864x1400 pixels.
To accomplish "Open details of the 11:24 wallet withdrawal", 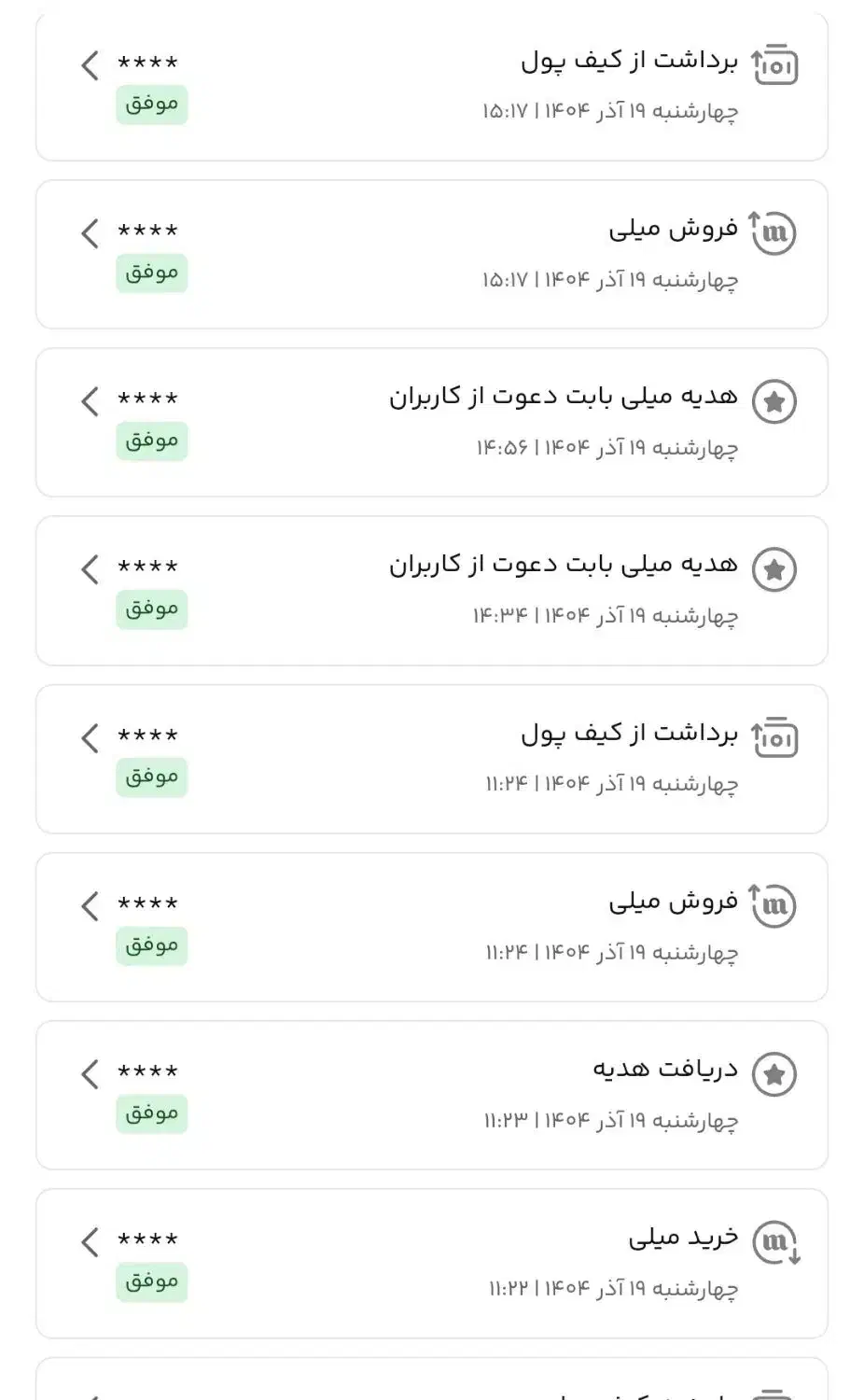I will [x=90, y=737].
